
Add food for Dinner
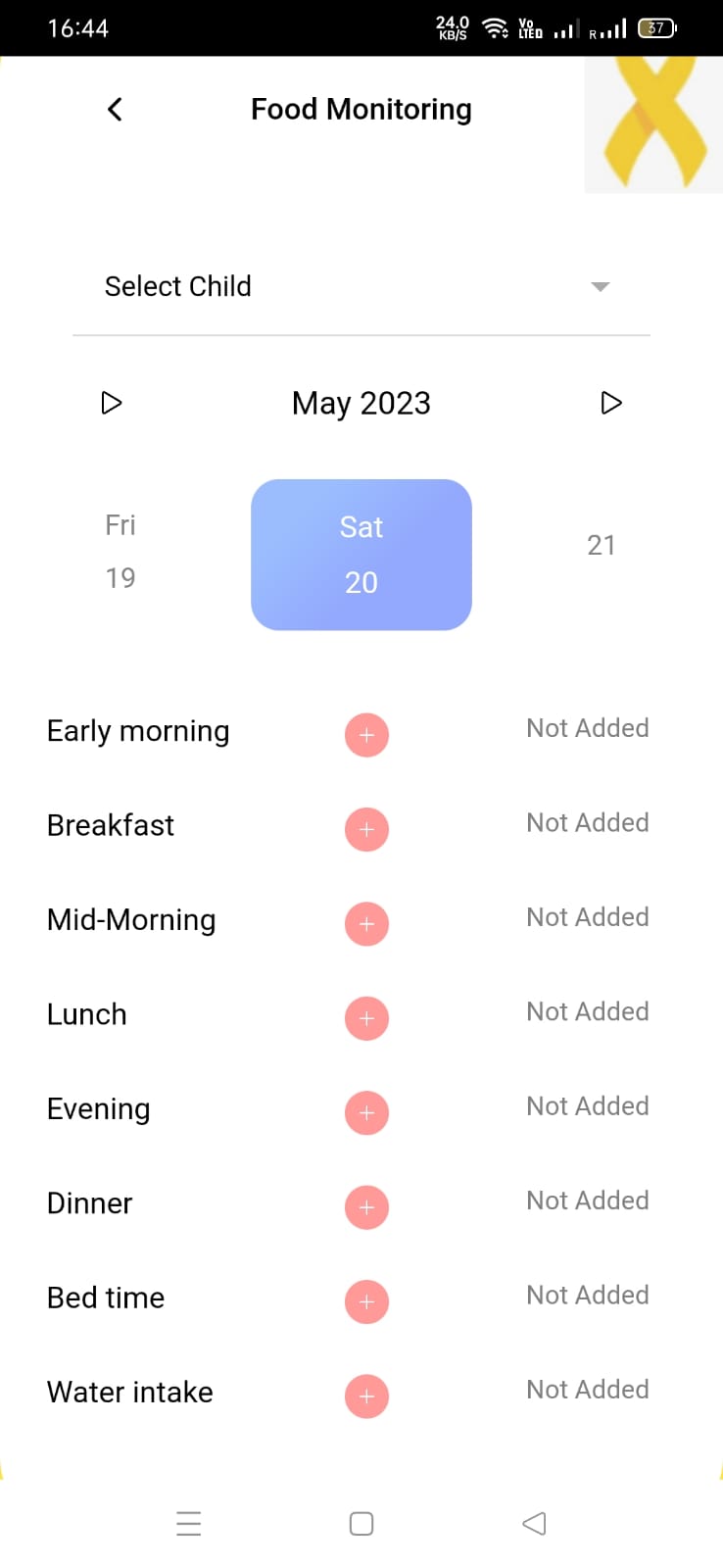point(366,1207)
